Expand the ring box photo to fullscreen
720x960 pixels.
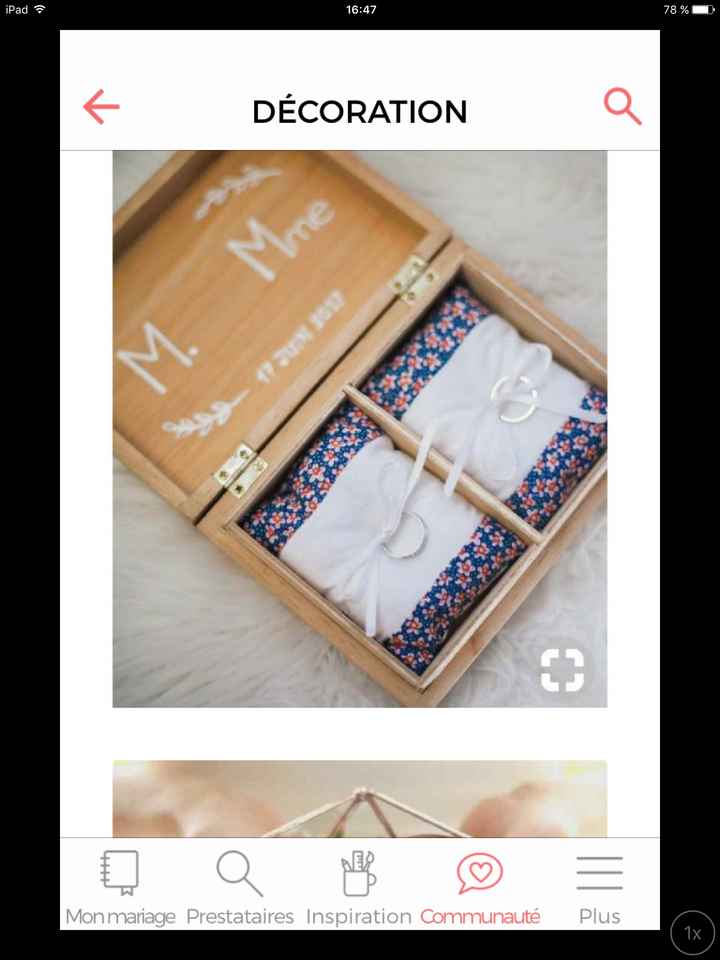[x=562, y=670]
